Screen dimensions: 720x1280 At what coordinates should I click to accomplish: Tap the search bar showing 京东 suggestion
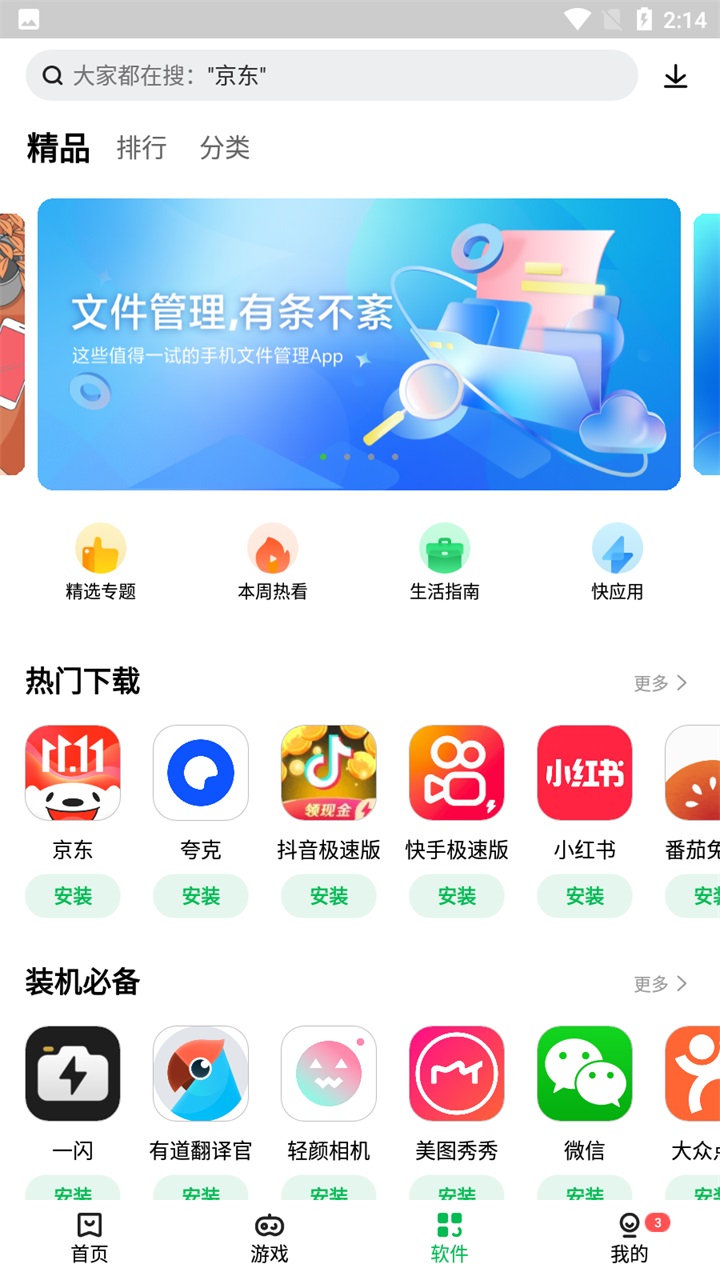(x=330, y=75)
